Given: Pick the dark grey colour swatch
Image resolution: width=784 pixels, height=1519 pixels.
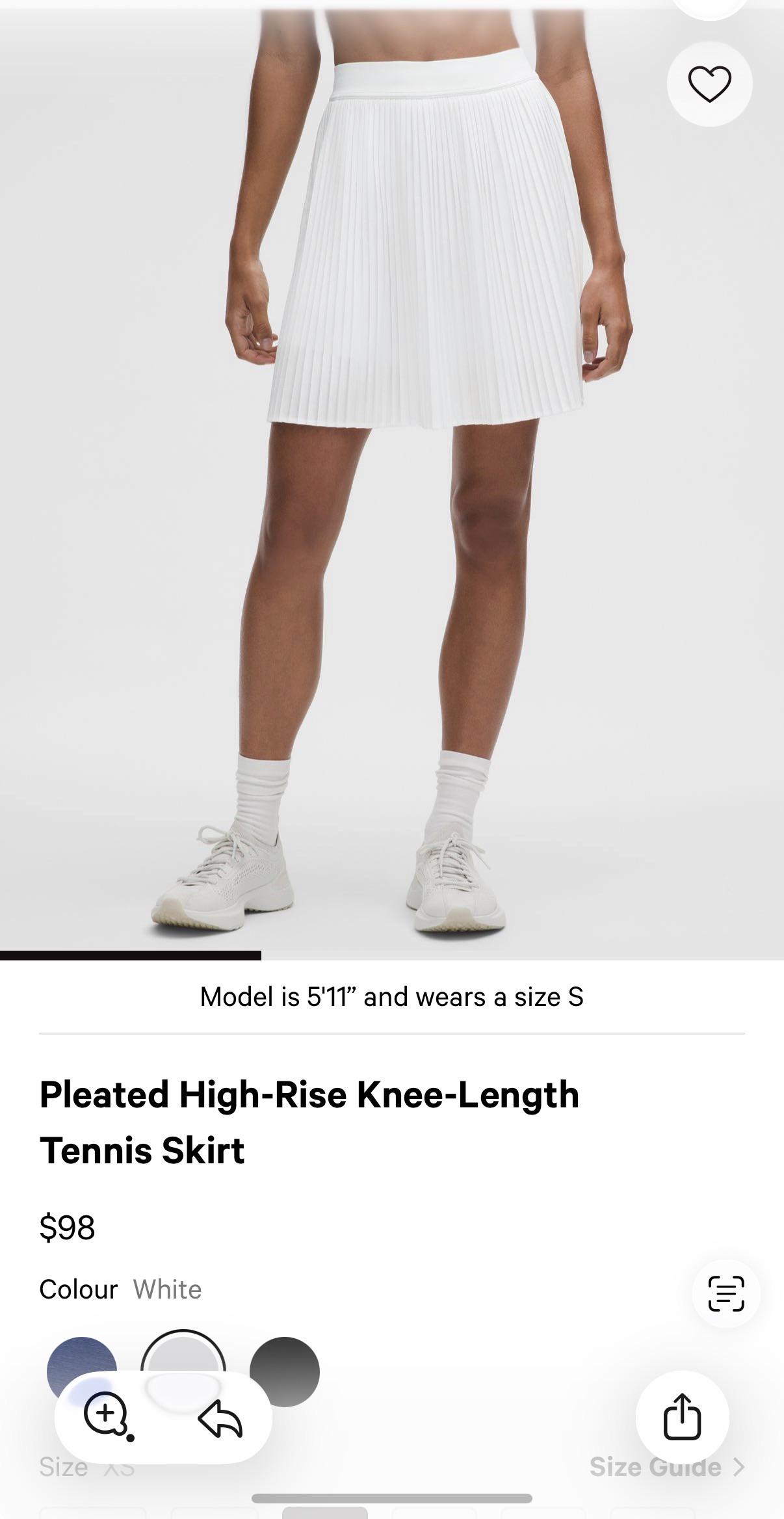Looking at the screenshot, I should tap(285, 1371).
